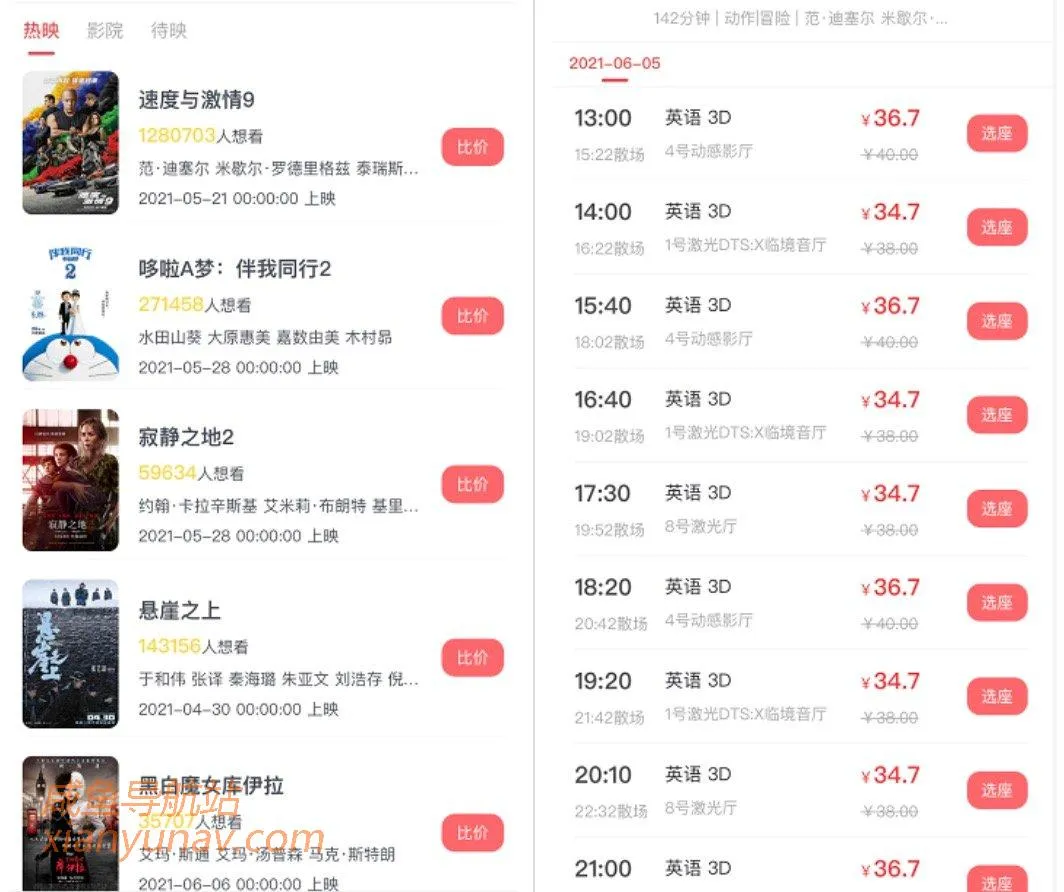Switch to the 待映 tab

tap(169, 31)
